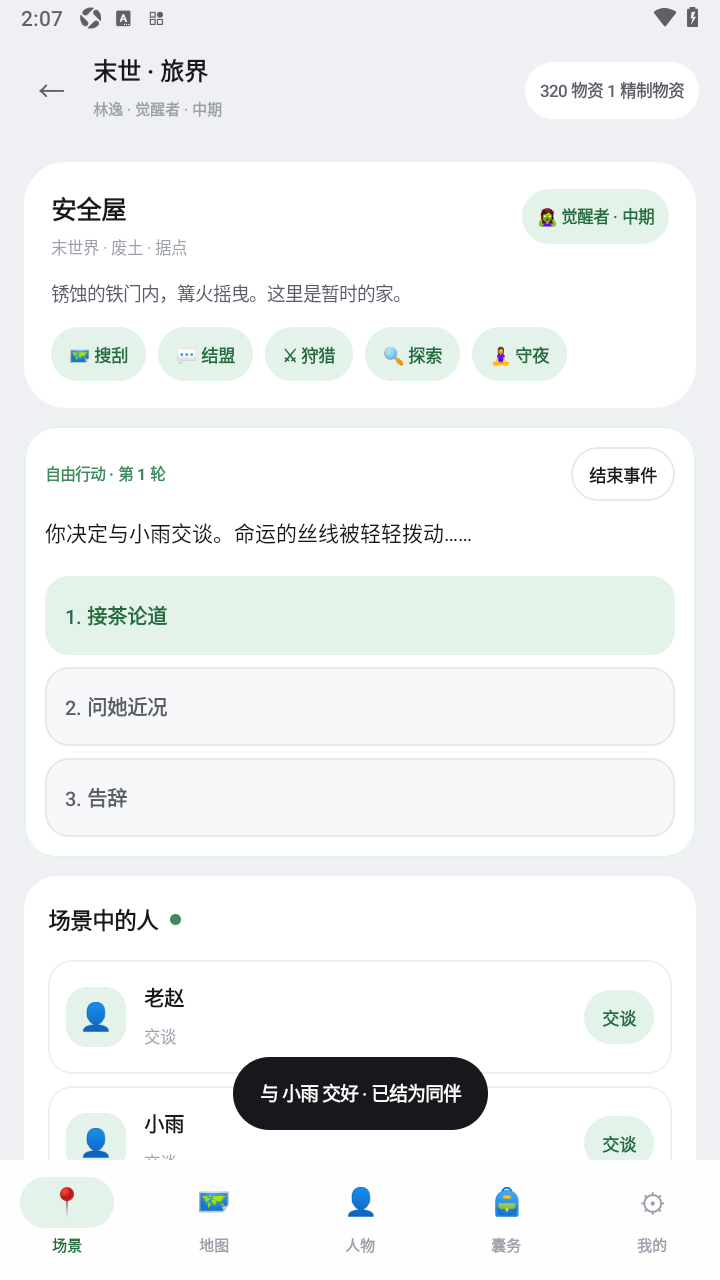720x1280 pixels.
Task: Talk to 老赵 via 交谈 button
Action: [x=619, y=1017]
